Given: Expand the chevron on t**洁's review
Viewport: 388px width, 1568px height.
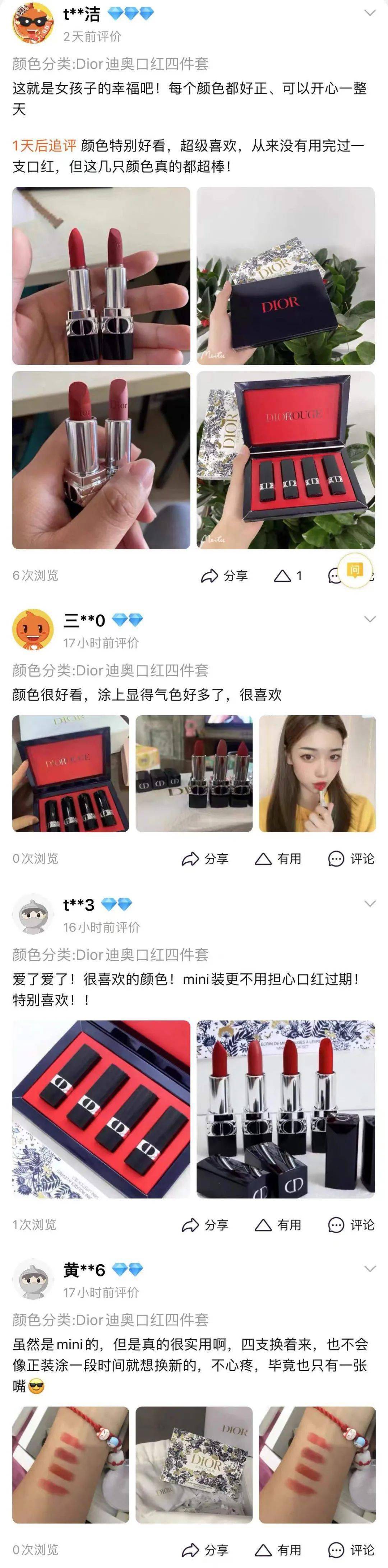Looking at the screenshot, I should [369, 13].
